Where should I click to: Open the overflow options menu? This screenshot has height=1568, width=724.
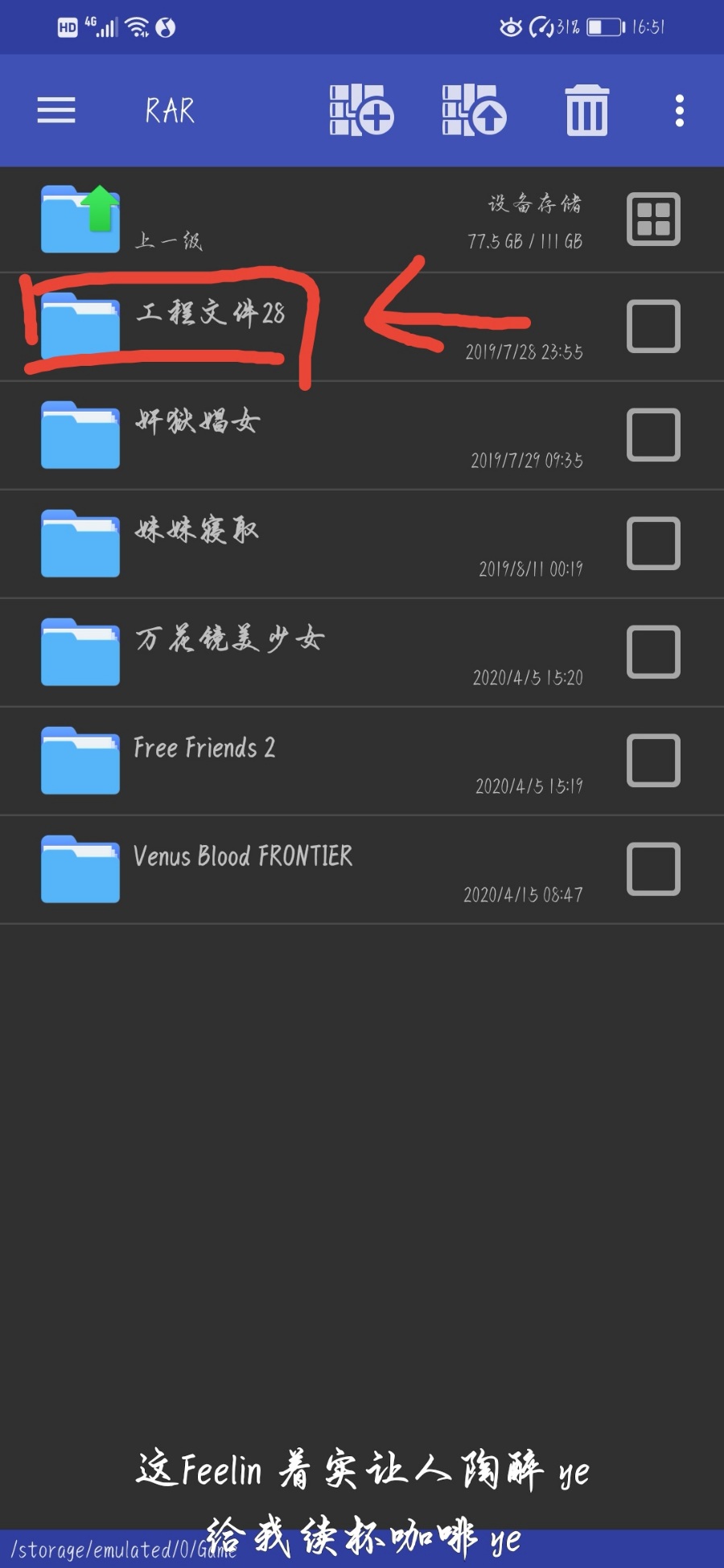pyautogui.click(x=680, y=110)
